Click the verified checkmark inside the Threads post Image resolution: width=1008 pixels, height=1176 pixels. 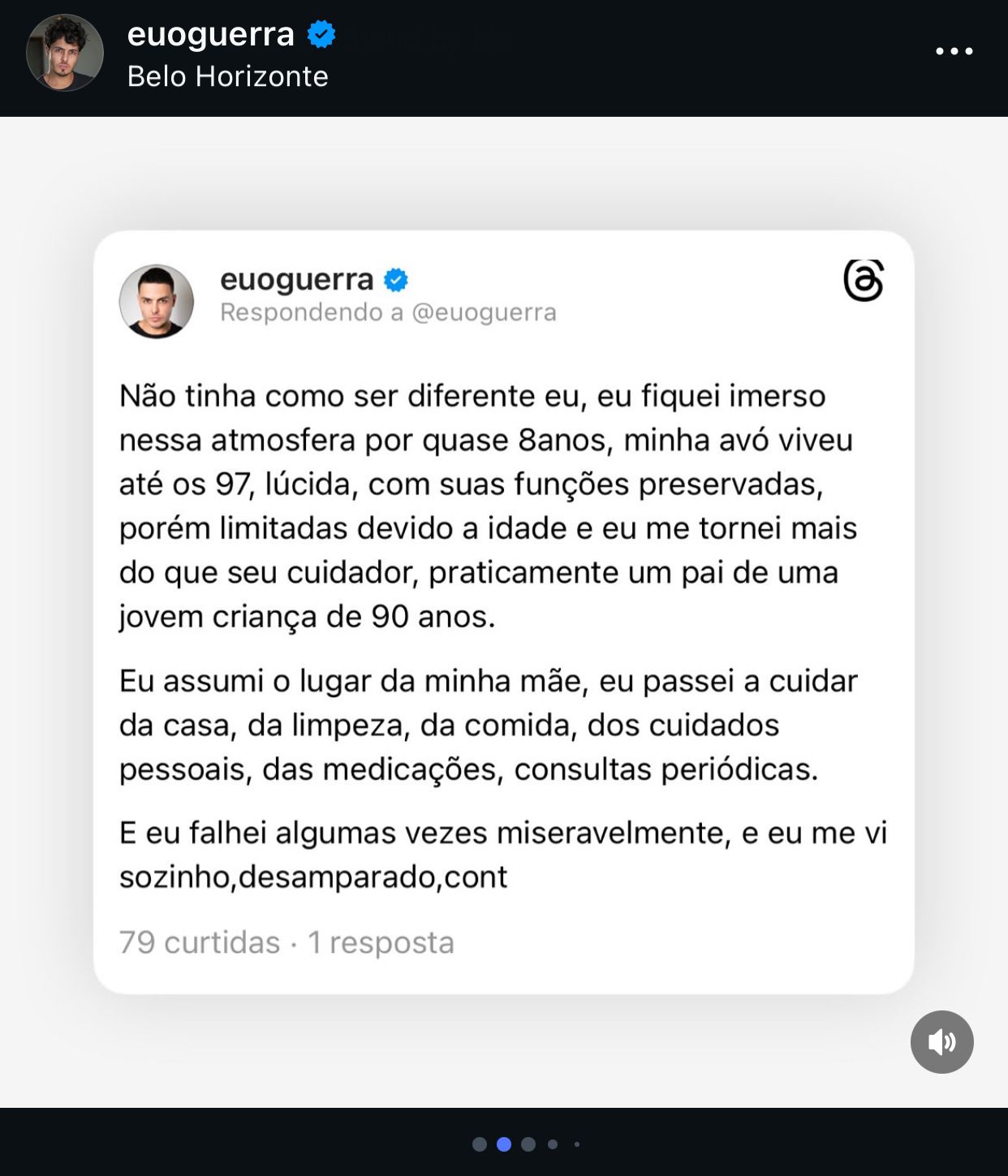(395, 279)
